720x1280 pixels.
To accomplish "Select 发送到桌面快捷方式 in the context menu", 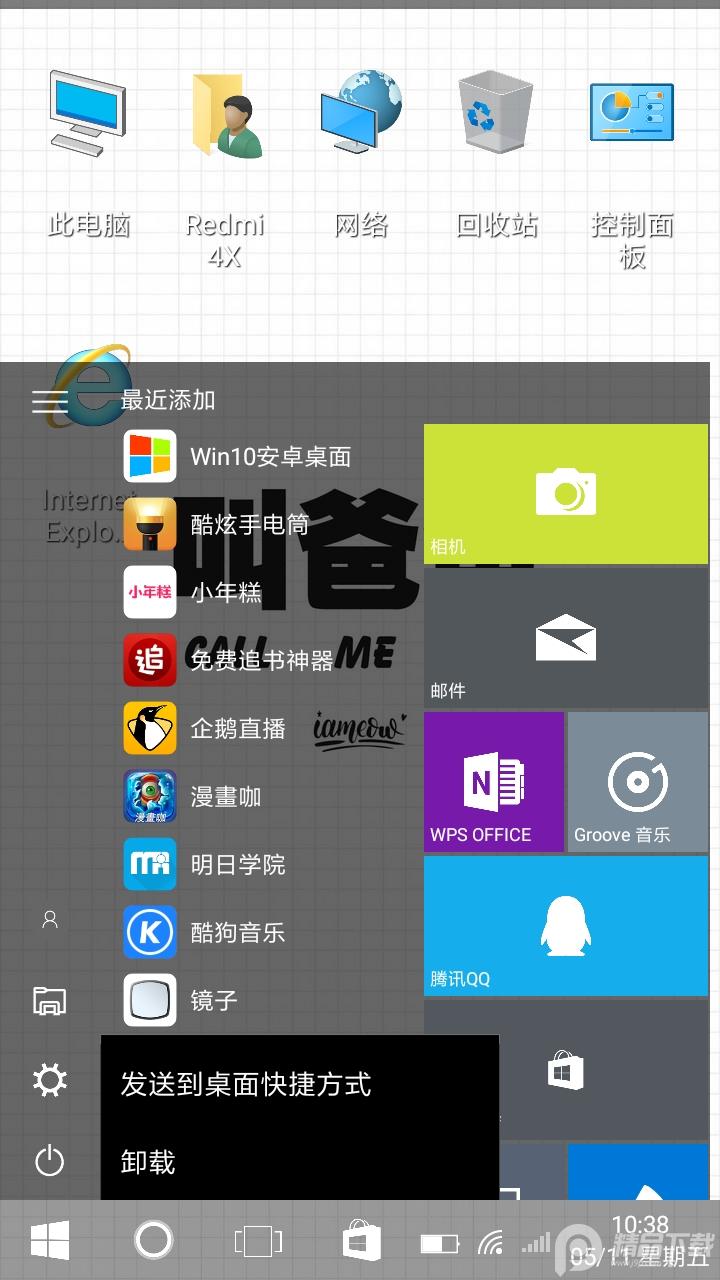I will pyautogui.click(x=246, y=1085).
